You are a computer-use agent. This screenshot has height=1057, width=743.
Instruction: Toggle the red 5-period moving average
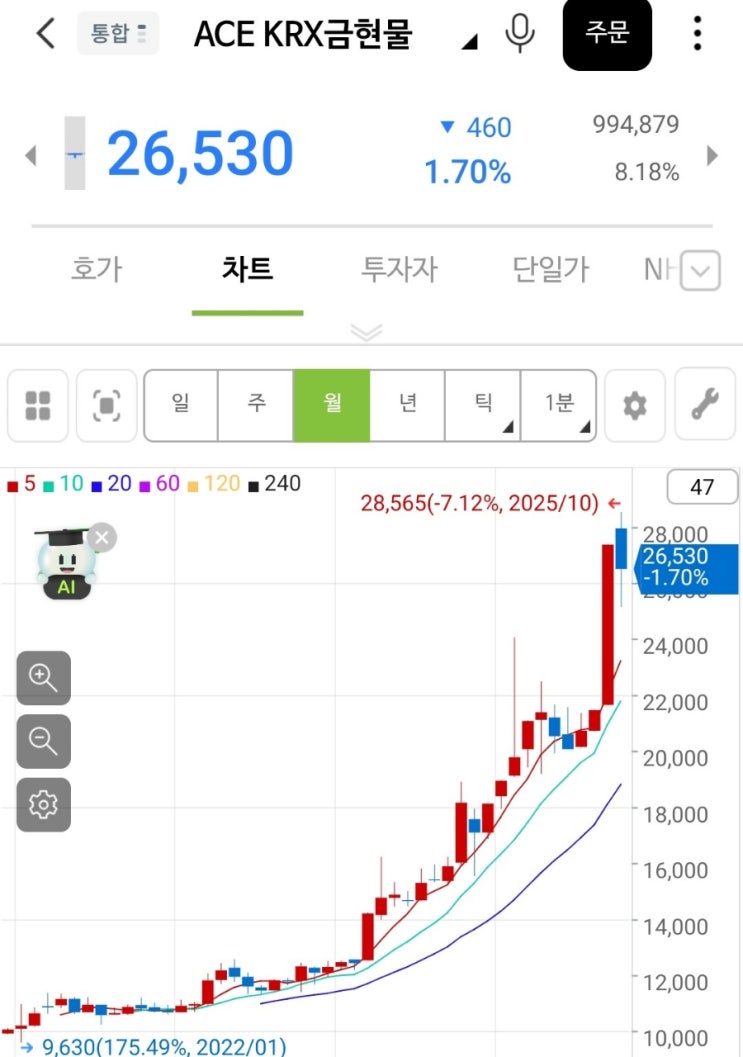coord(21,485)
